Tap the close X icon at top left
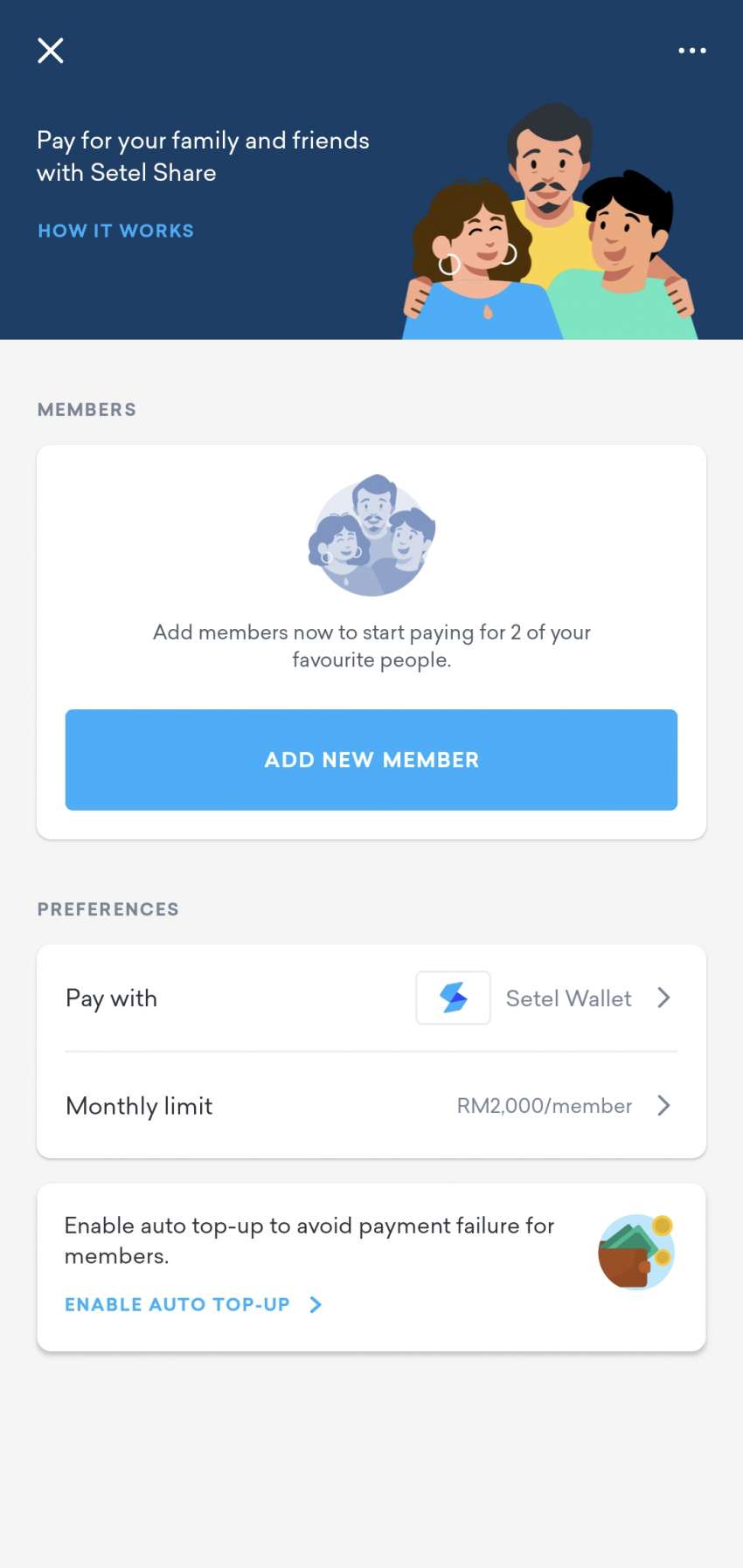Image resolution: width=743 pixels, height=1568 pixels. [50, 50]
